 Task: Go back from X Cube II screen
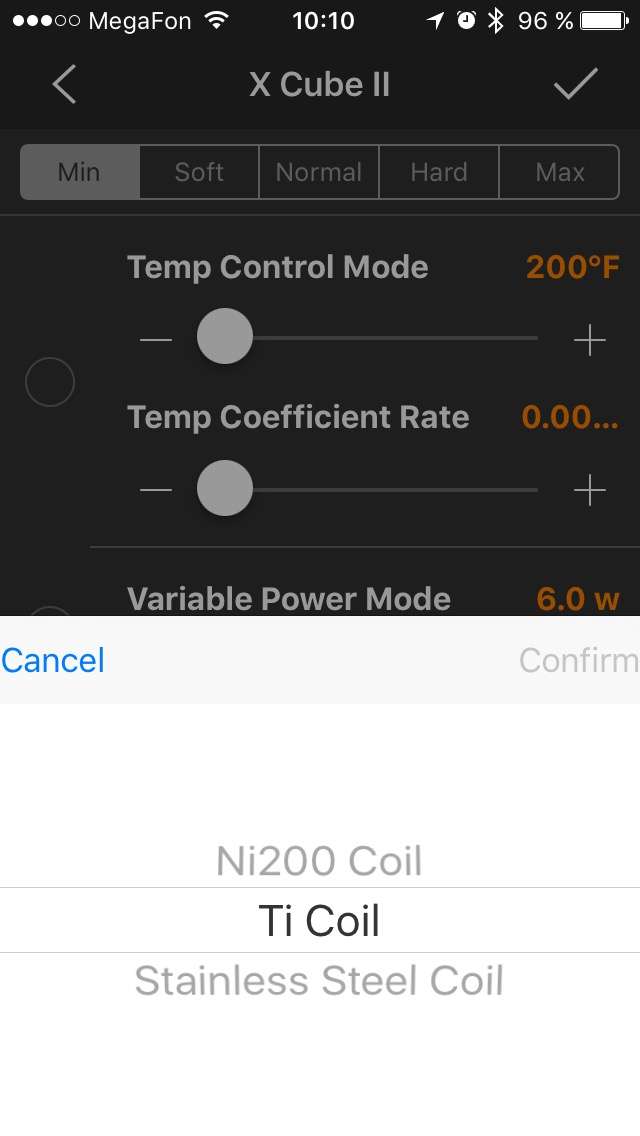coord(64,85)
